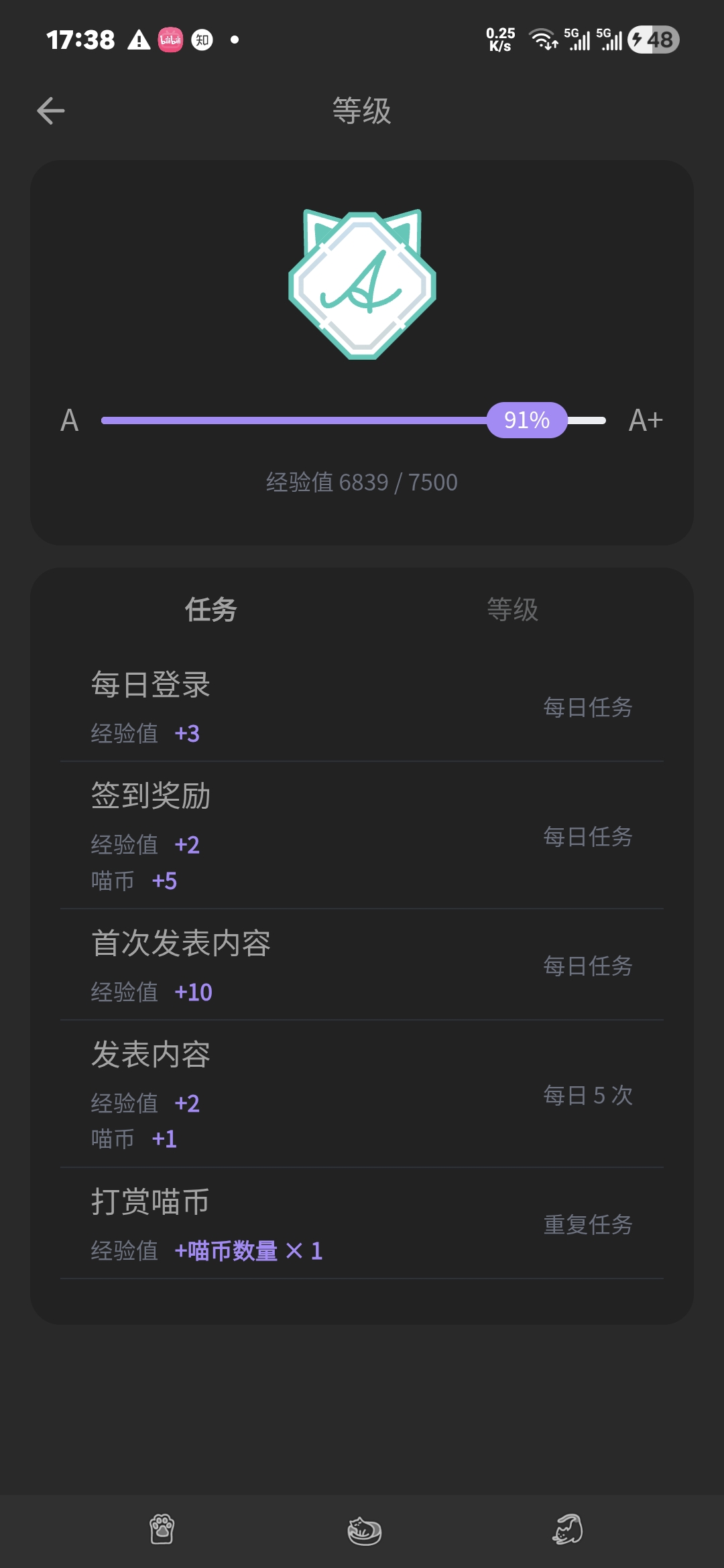
Task: Tap the battery indicator showing 48
Action: pos(648,40)
